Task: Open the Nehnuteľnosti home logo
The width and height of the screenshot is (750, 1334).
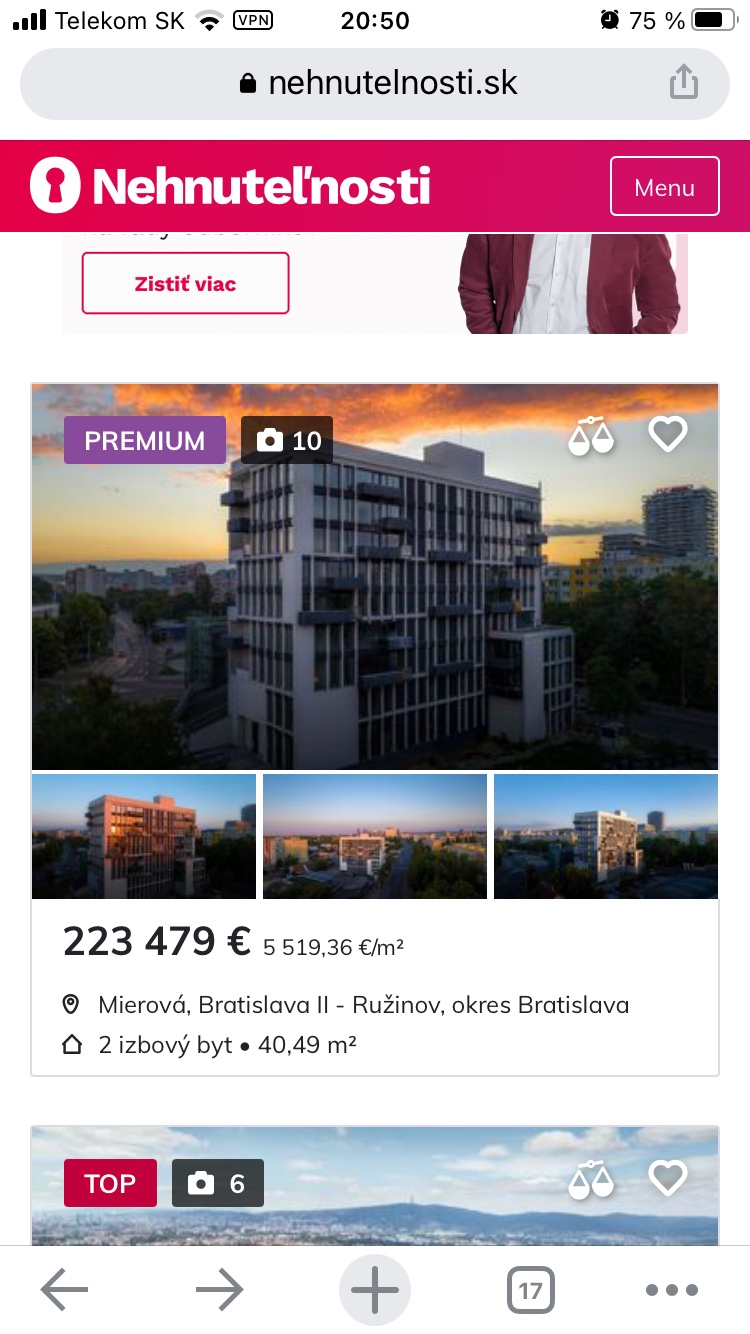Action: tap(231, 186)
